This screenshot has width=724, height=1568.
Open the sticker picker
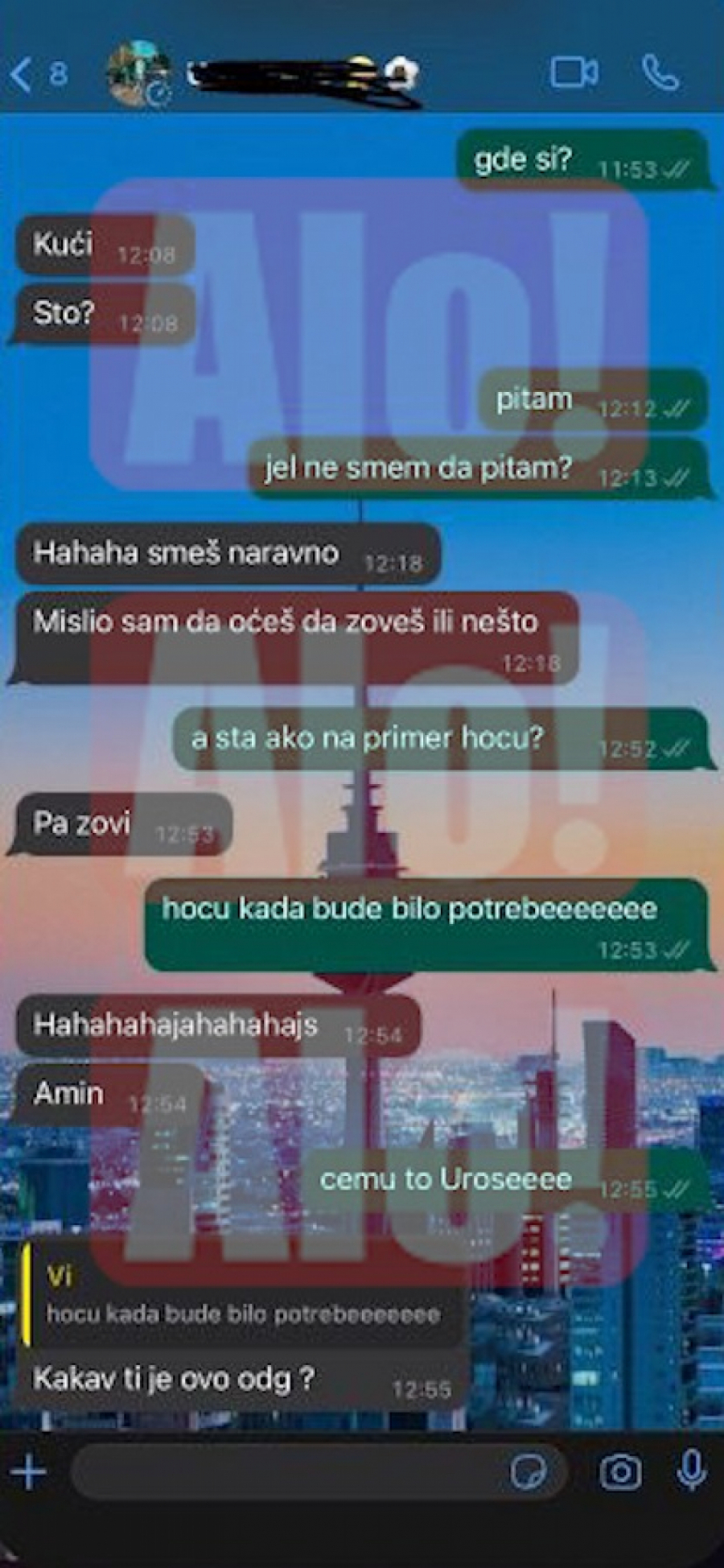coord(528,1472)
